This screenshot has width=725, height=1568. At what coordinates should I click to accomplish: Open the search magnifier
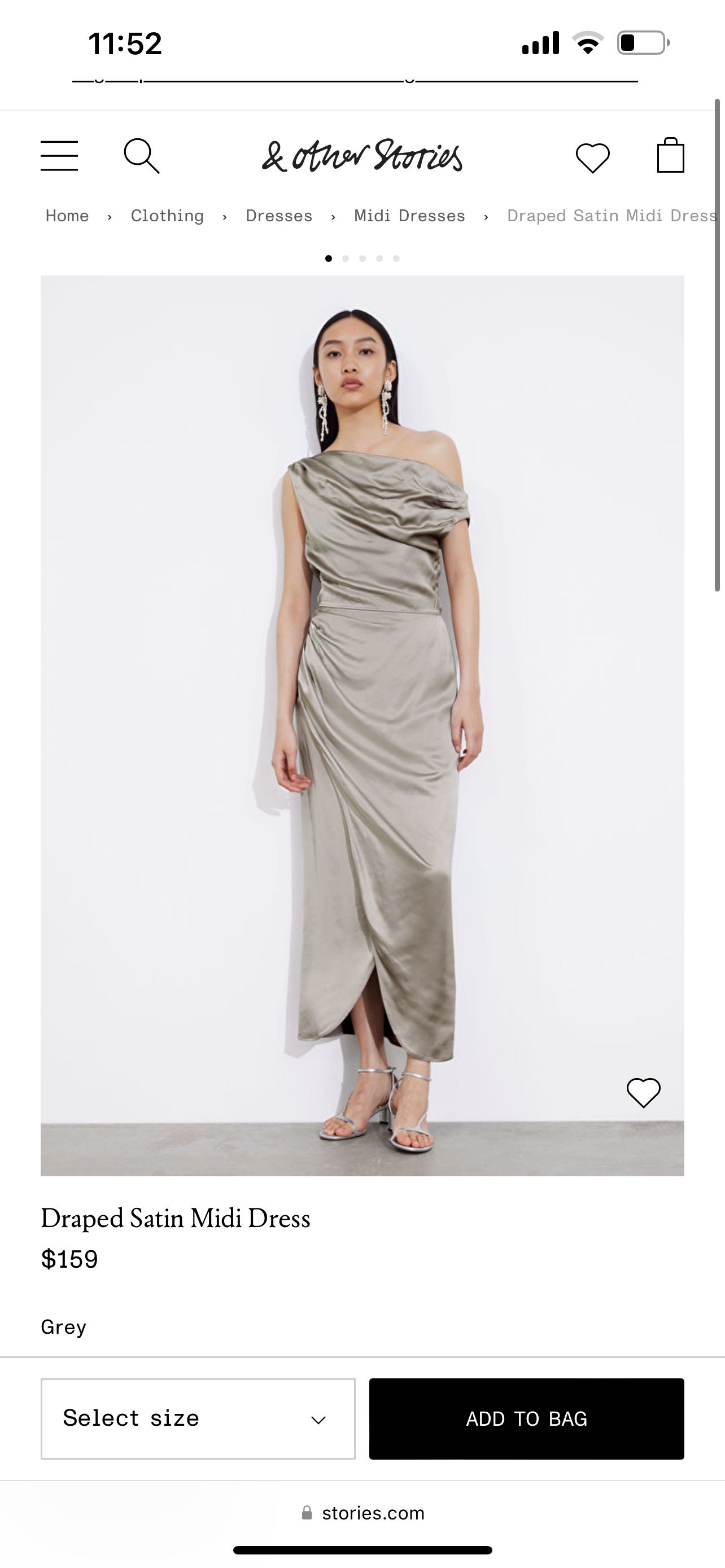click(x=141, y=156)
